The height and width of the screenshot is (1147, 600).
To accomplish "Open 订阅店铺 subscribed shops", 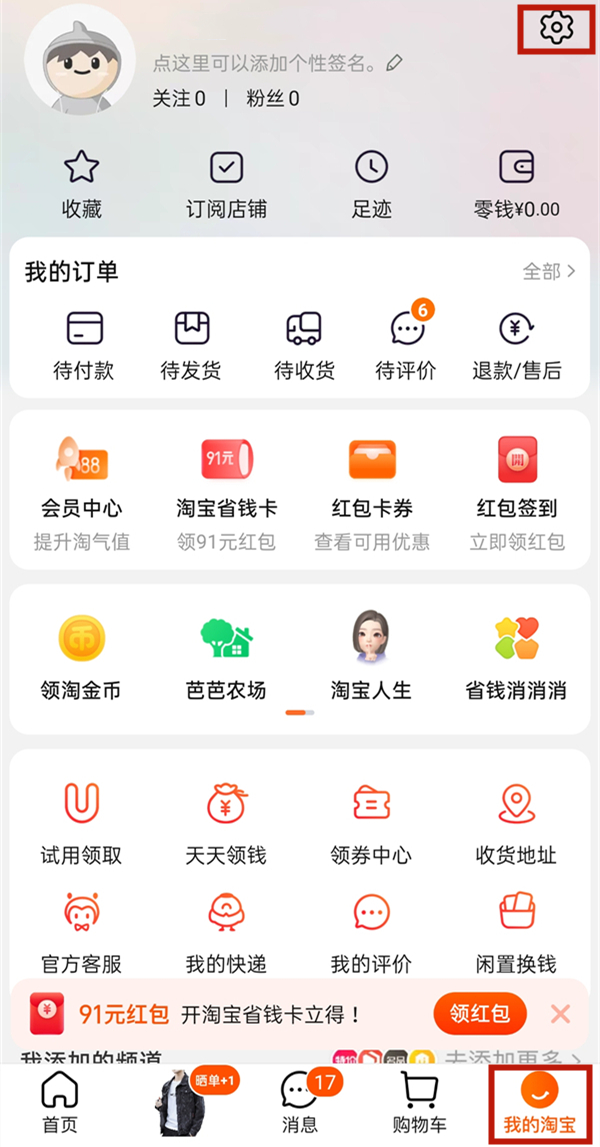I will [227, 184].
